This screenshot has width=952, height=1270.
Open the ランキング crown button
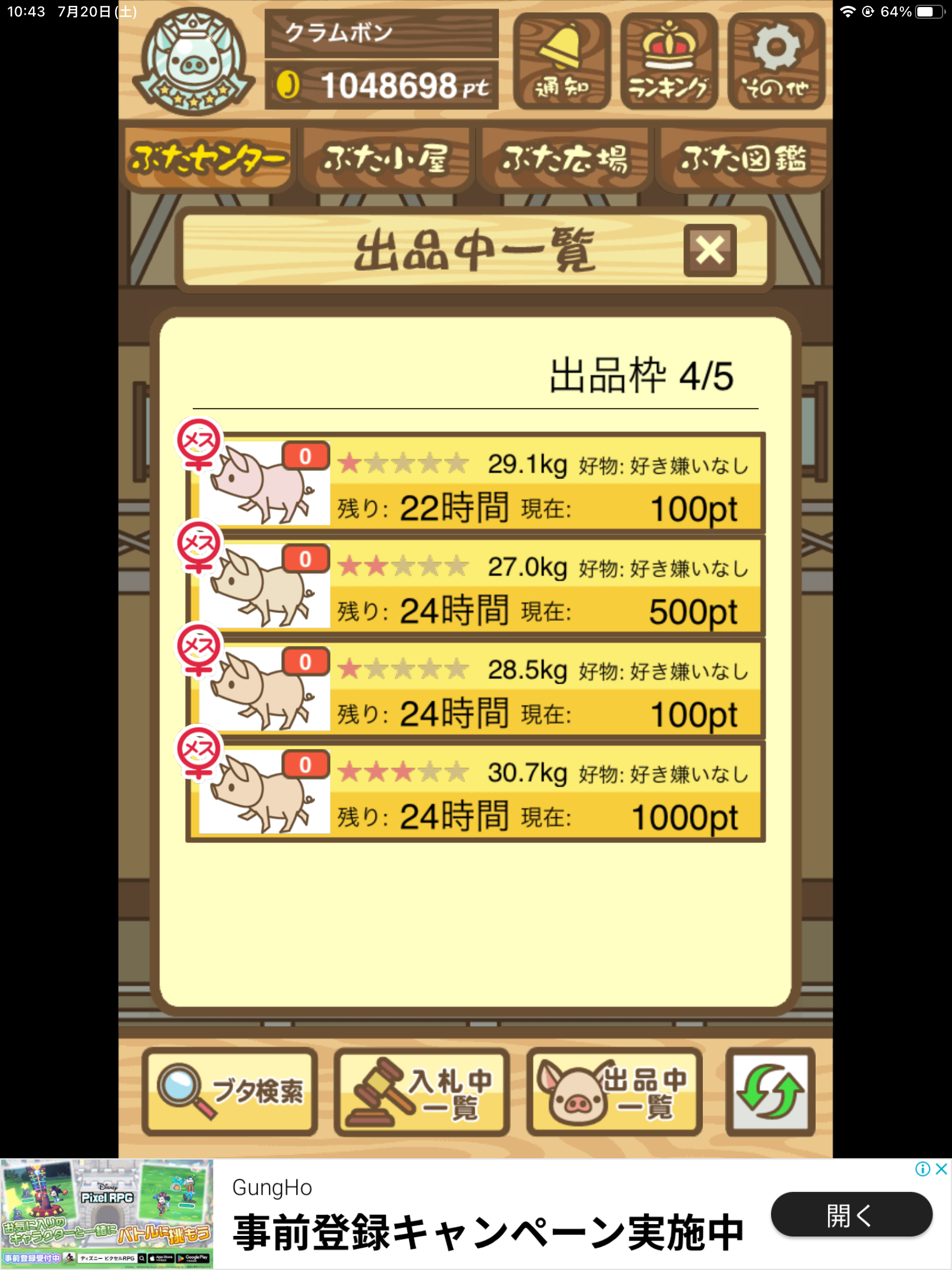(669, 62)
